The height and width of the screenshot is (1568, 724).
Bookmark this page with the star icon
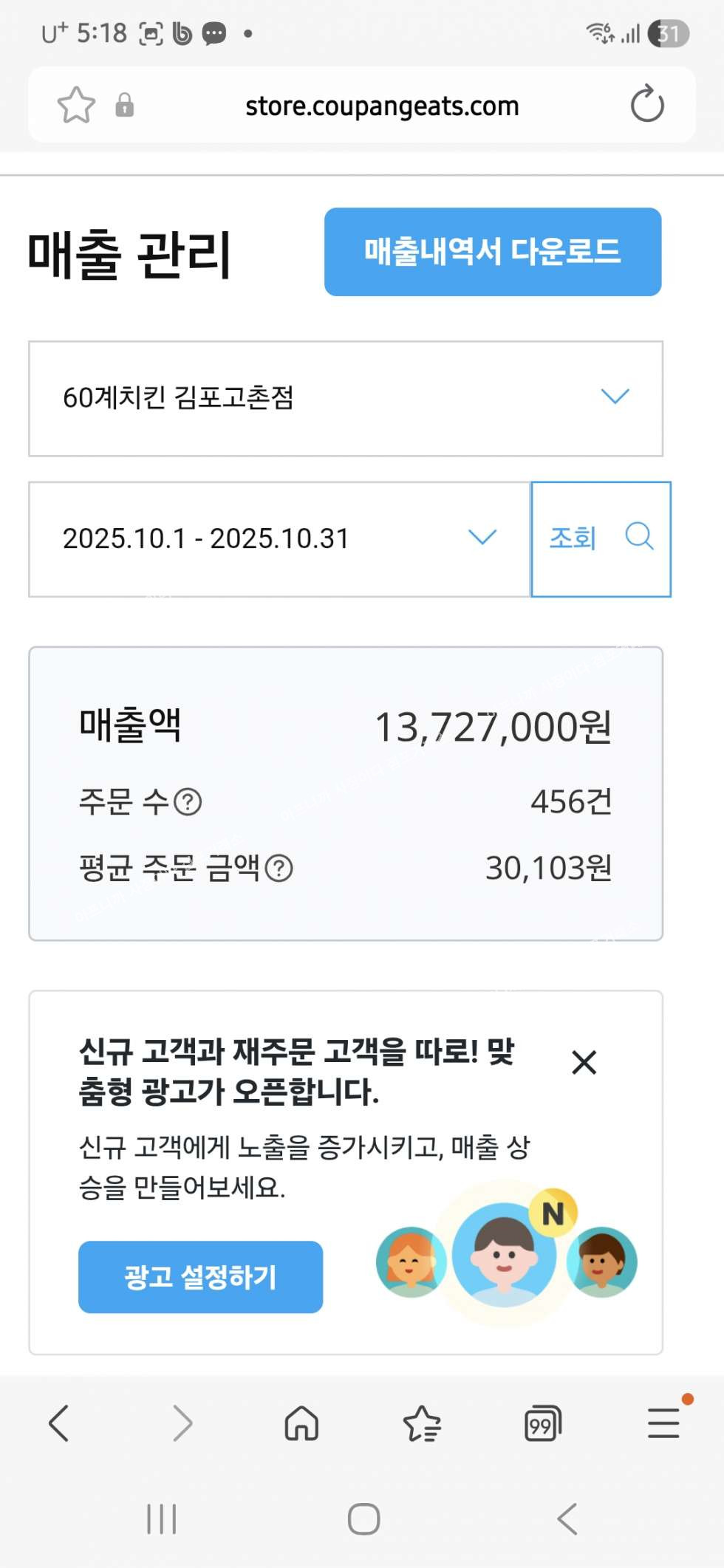point(76,105)
